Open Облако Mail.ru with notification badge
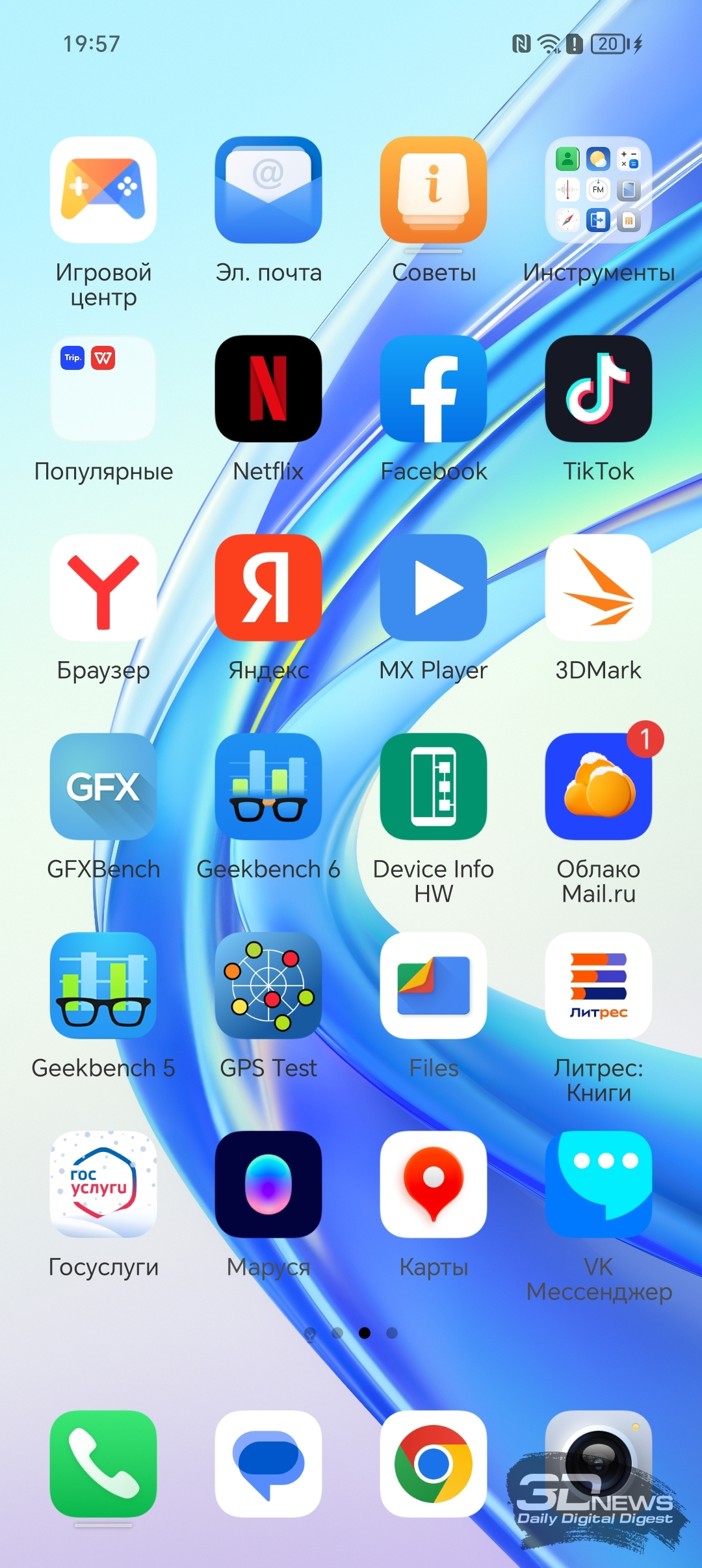 pos(599,787)
